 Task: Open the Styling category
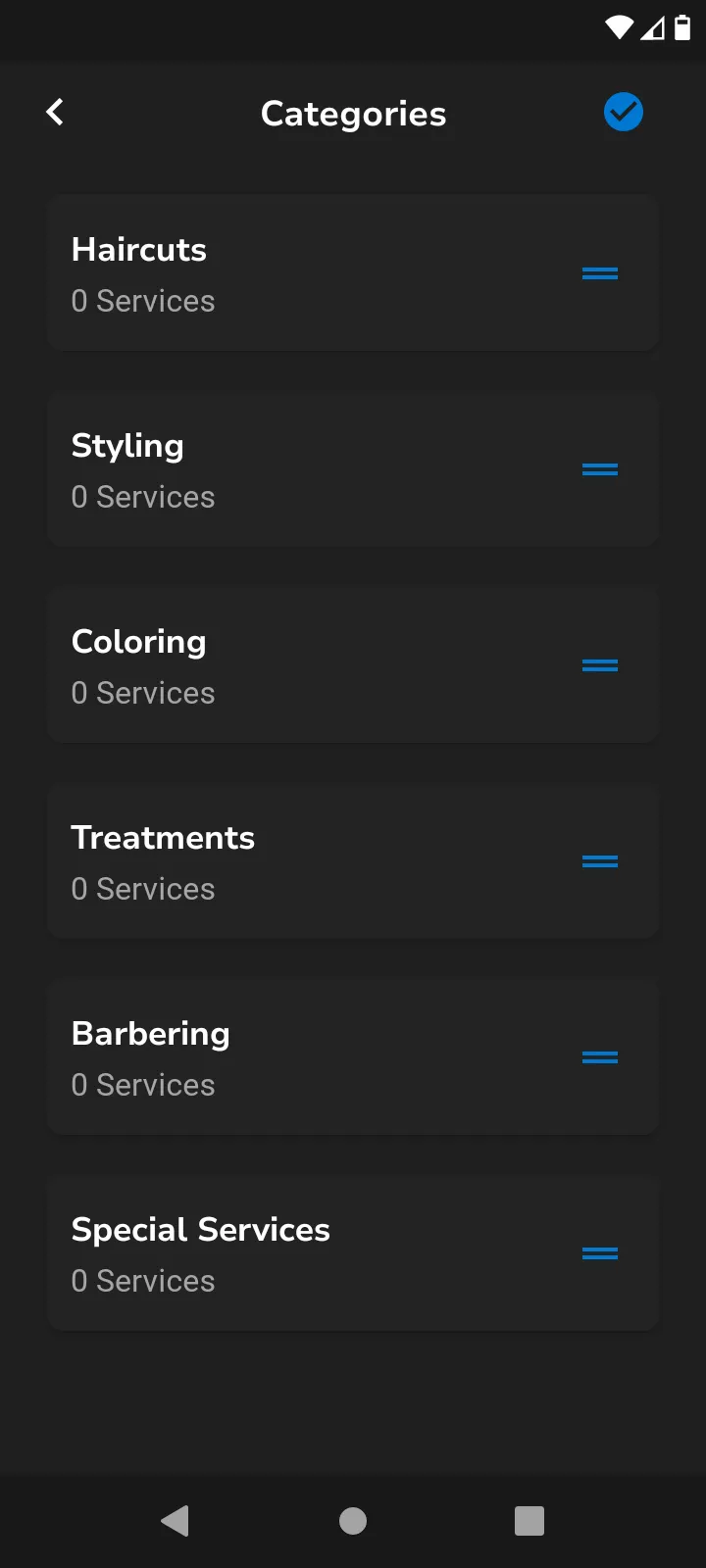(x=353, y=468)
